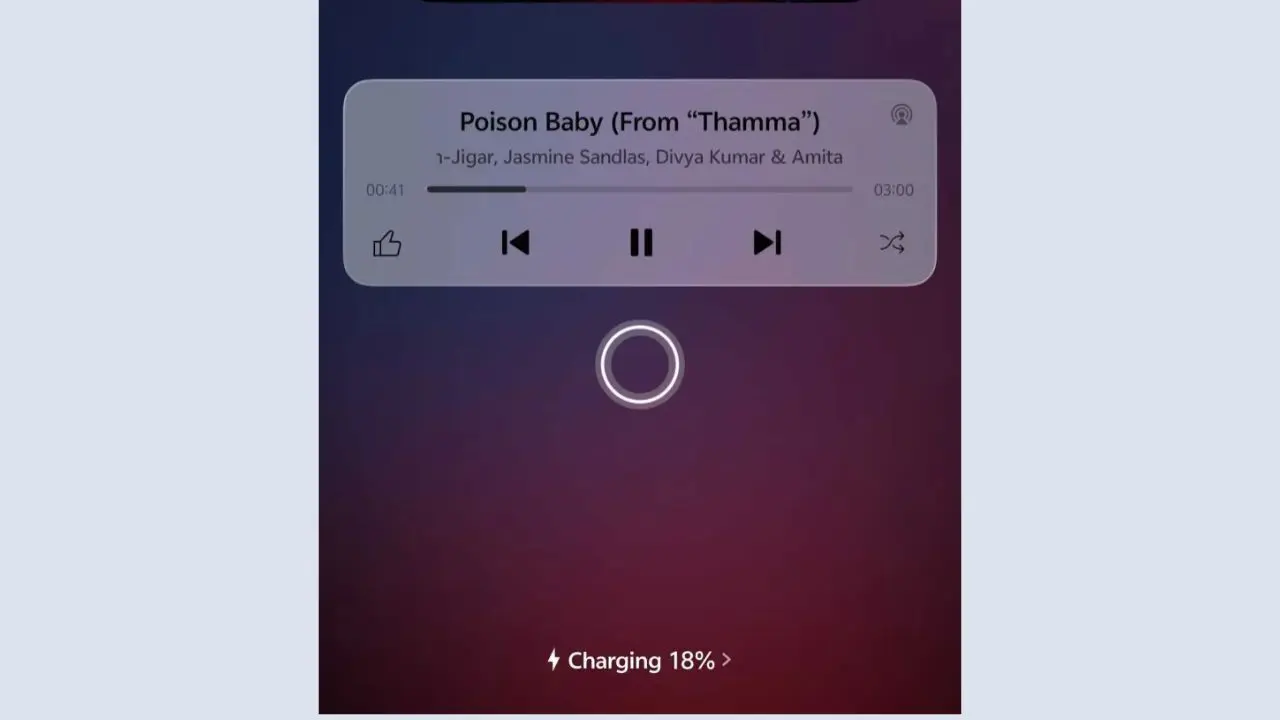The width and height of the screenshot is (1280, 720).
Task: Go back to the previous track
Action: coord(515,243)
